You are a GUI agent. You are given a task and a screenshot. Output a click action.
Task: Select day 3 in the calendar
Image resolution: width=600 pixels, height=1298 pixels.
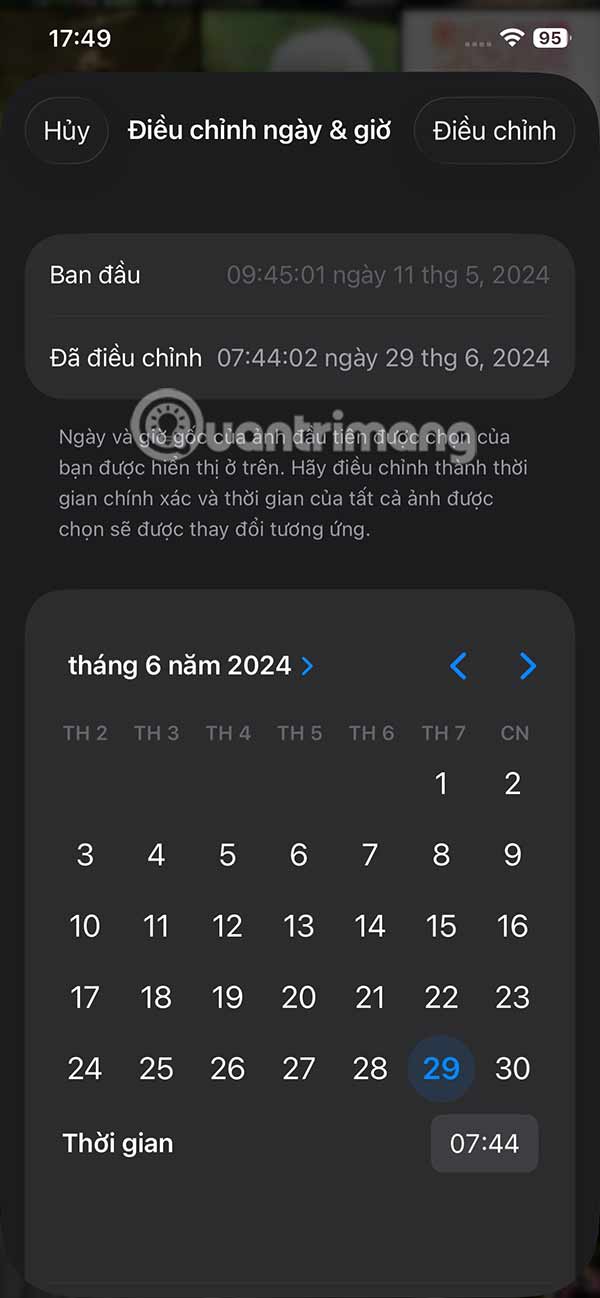pyautogui.click(x=85, y=855)
